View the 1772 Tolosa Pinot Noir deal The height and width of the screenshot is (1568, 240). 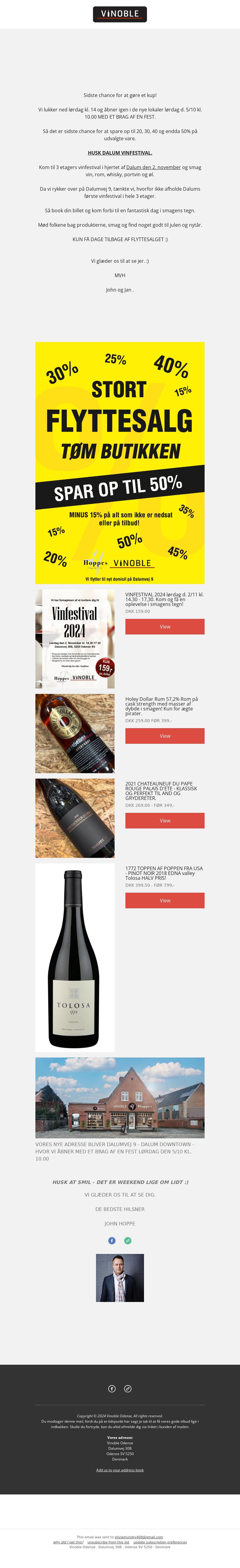coord(165,900)
